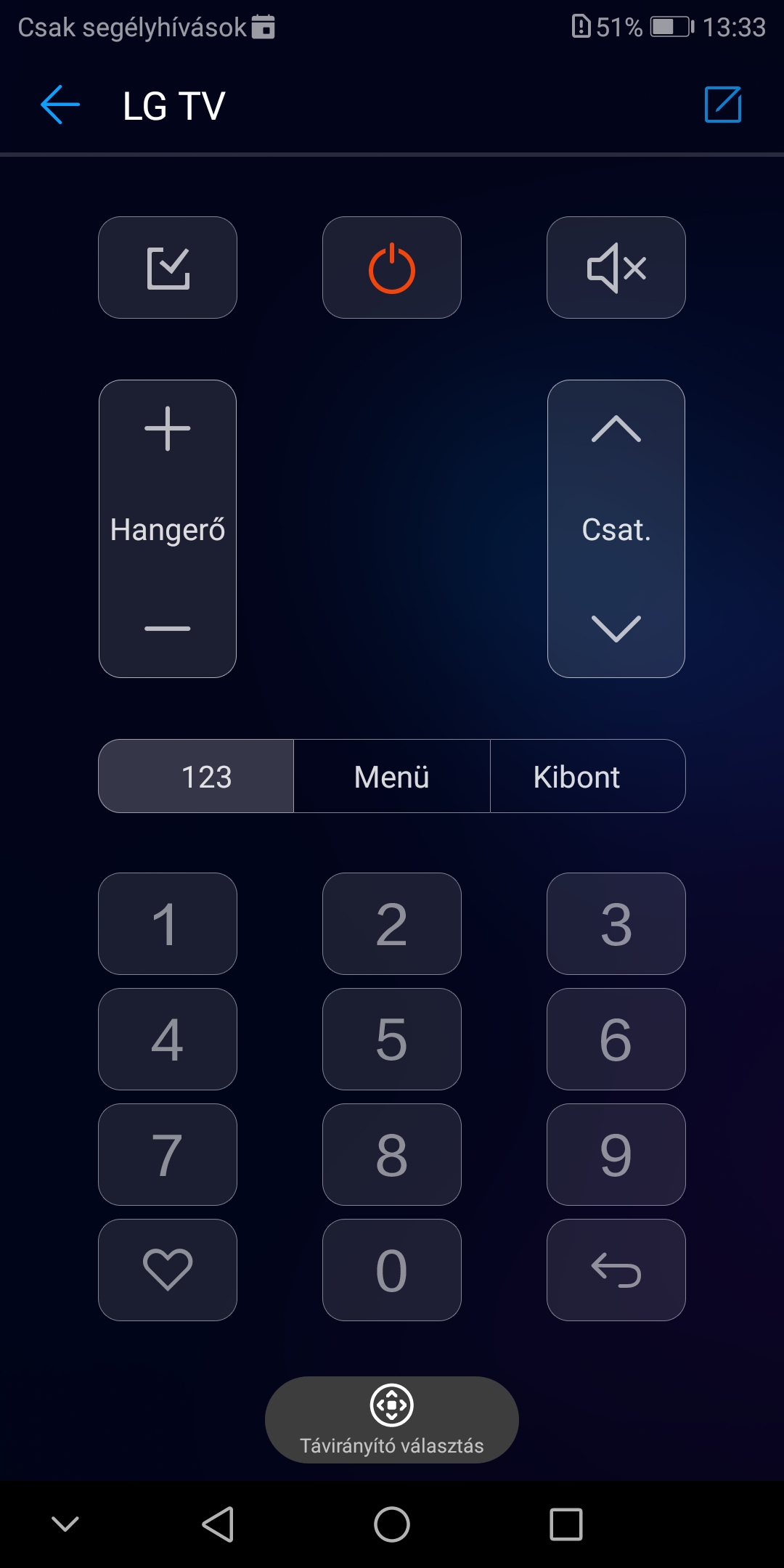Enter digit 1 on the keypad

click(x=168, y=923)
